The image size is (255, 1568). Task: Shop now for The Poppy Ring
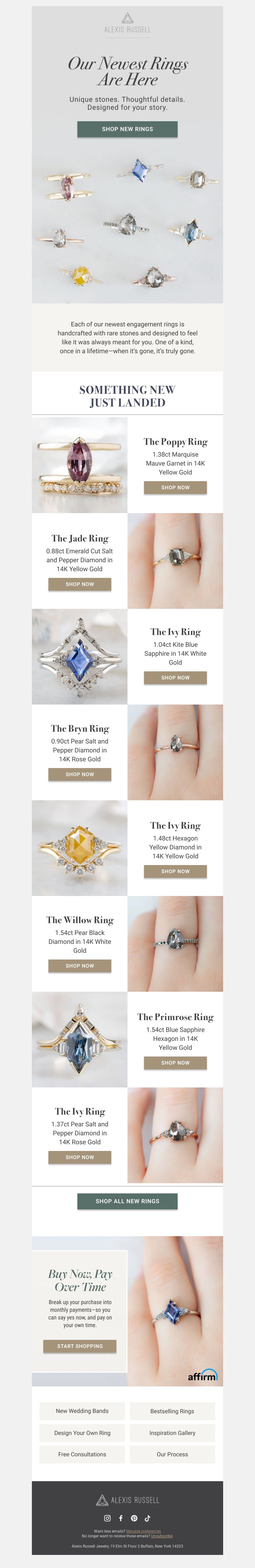(x=175, y=488)
